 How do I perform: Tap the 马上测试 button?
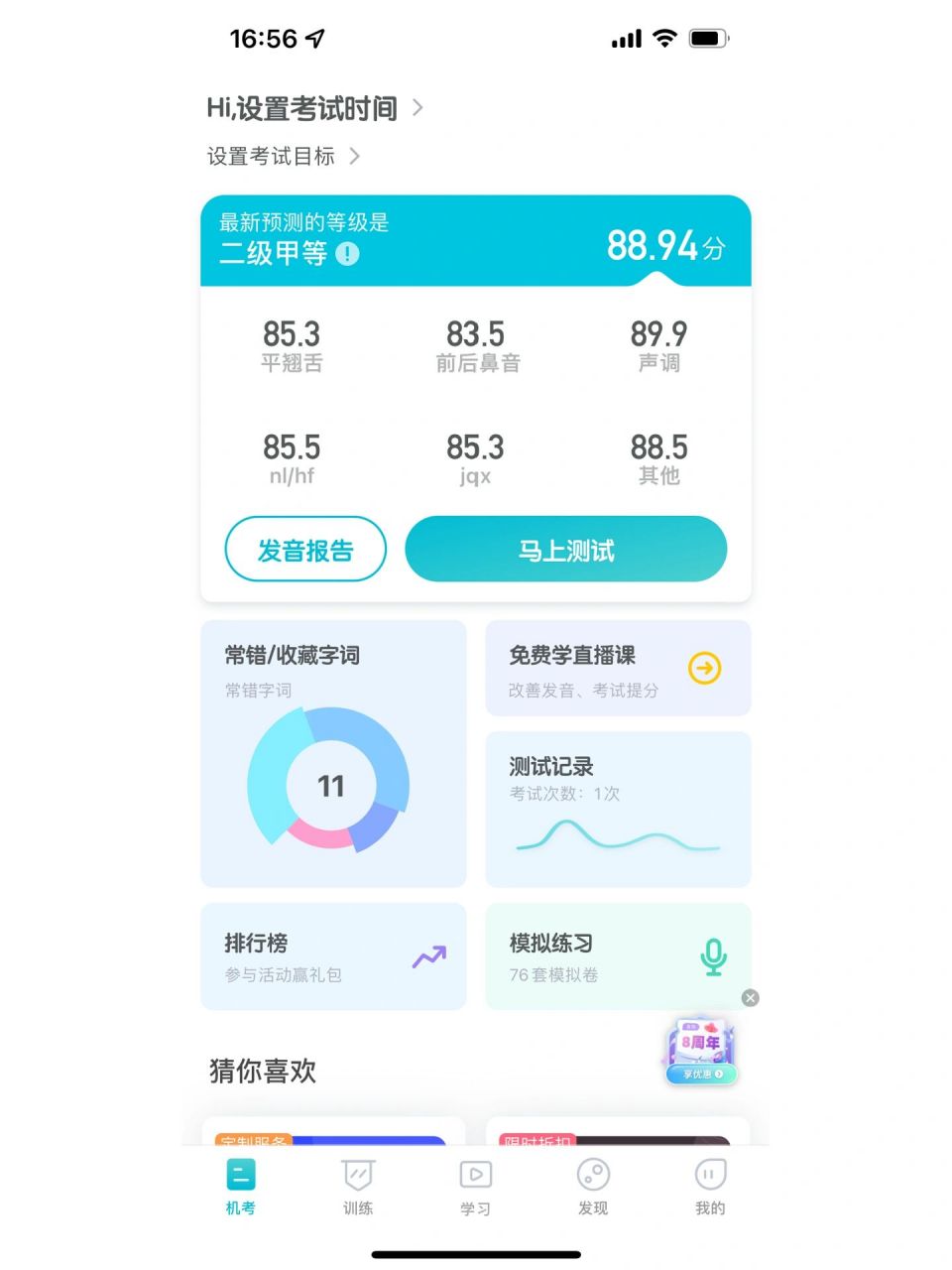tap(565, 549)
